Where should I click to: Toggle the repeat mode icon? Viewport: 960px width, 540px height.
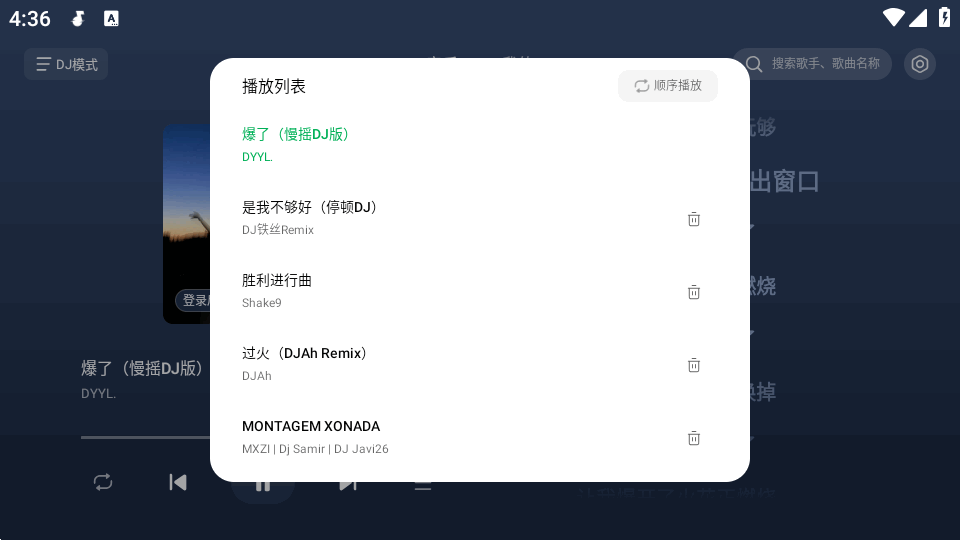(x=103, y=482)
